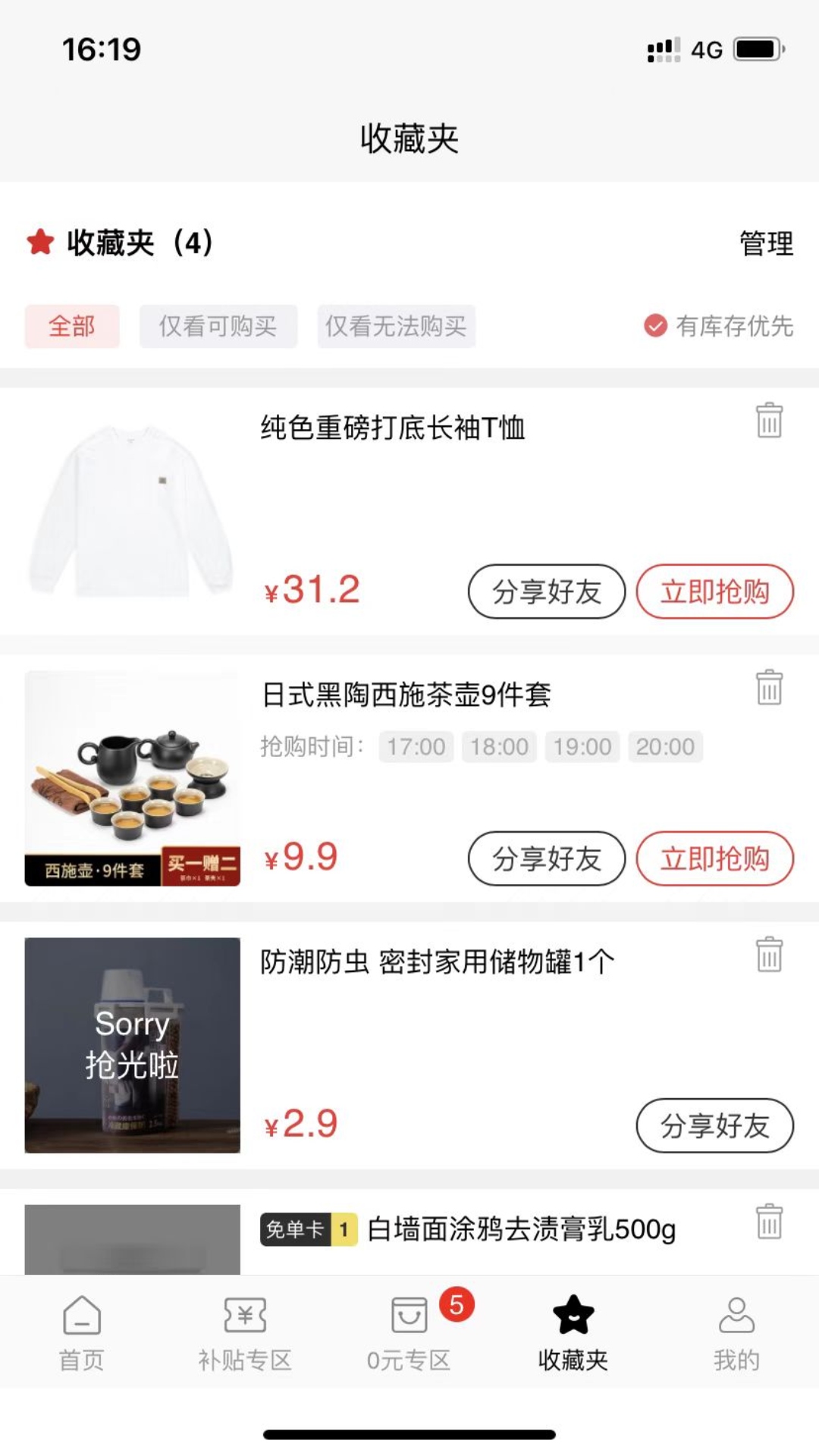Viewport: 819px width, 1456px height.
Task: Tap 分享好友 on the sealed storage jar
Action: click(x=714, y=1125)
